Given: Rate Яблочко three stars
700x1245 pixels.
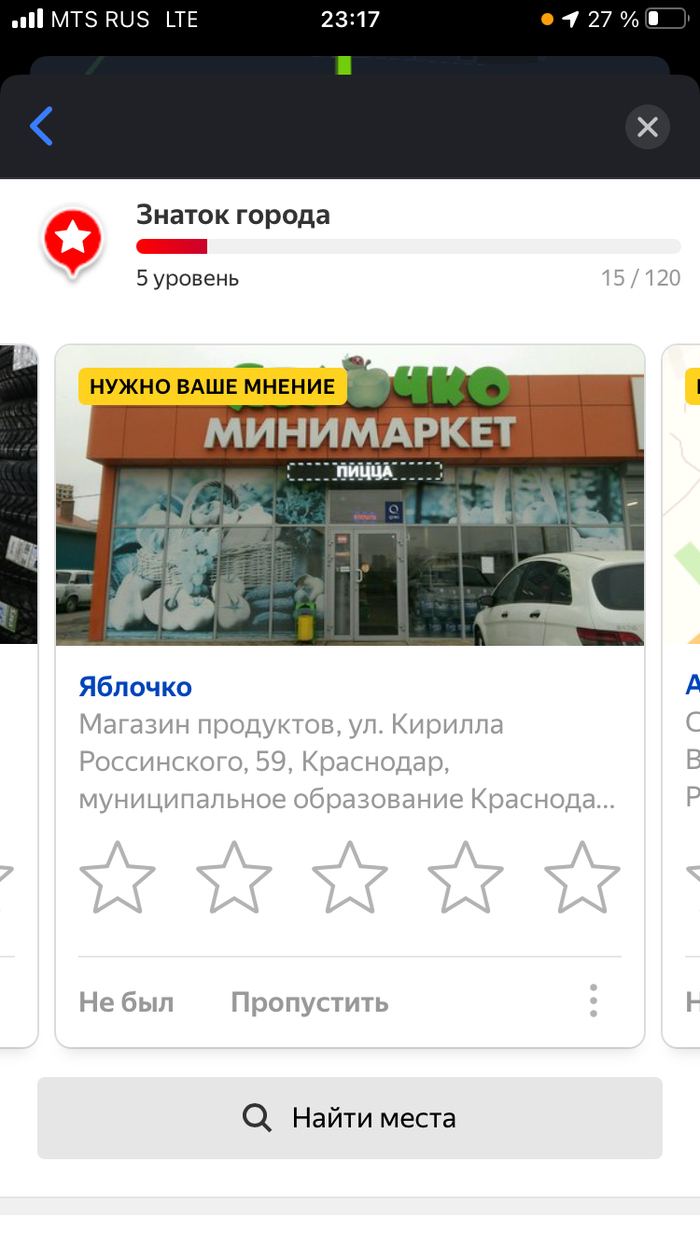Looking at the screenshot, I should (350, 877).
